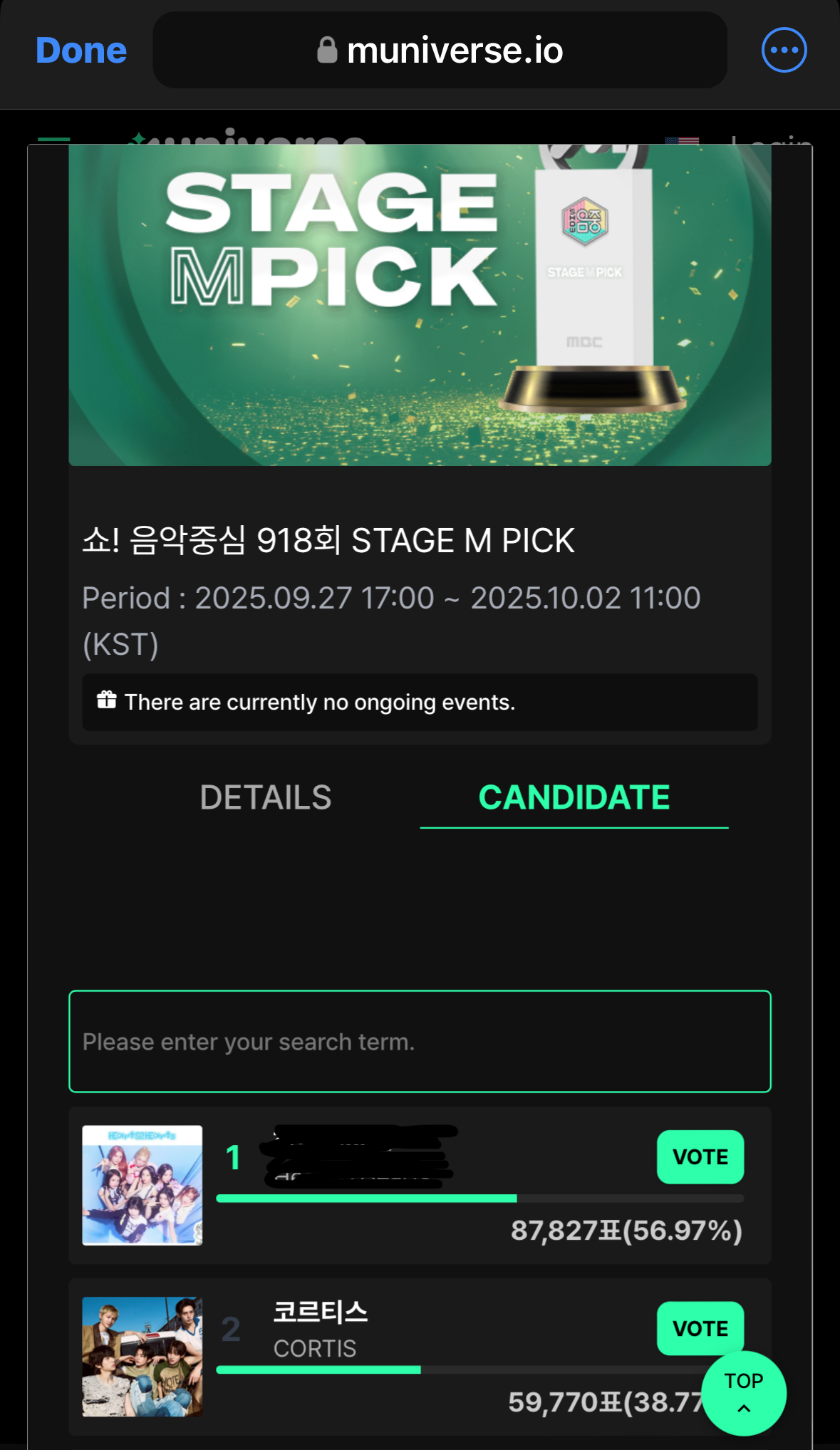
Task: Tap the muniverse.io address bar
Action: (x=440, y=51)
